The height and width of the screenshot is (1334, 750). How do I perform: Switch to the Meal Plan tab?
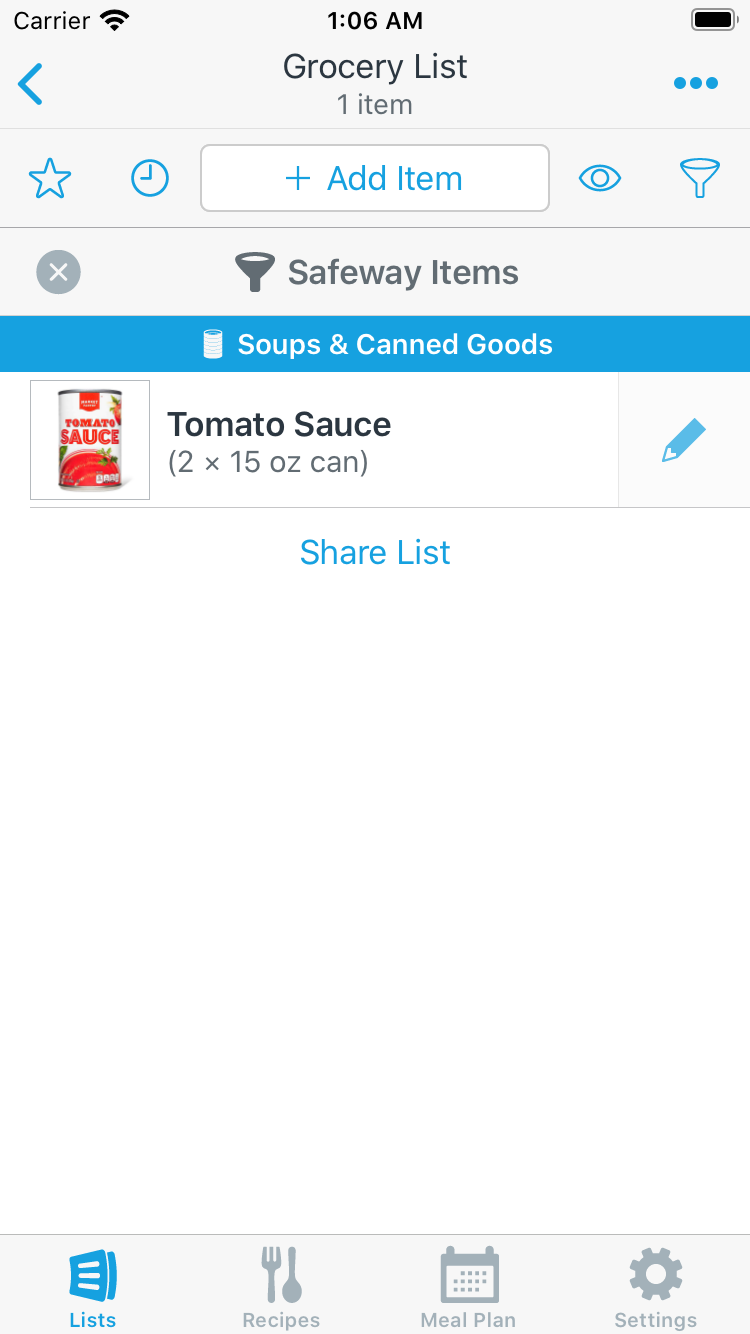coord(468,1287)
